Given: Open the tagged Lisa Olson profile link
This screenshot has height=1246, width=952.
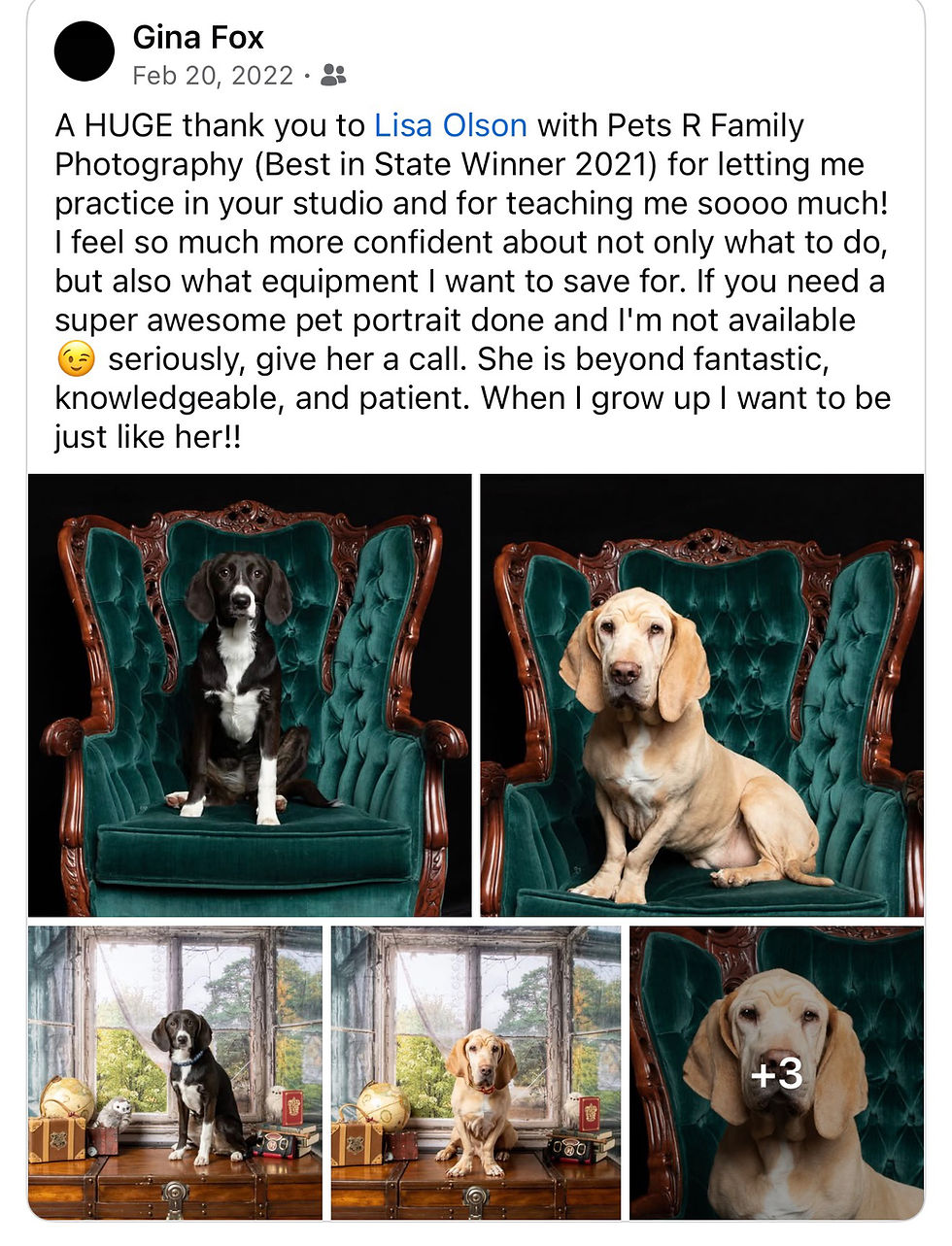Looking at the screenshot, I should coord(451,125).
